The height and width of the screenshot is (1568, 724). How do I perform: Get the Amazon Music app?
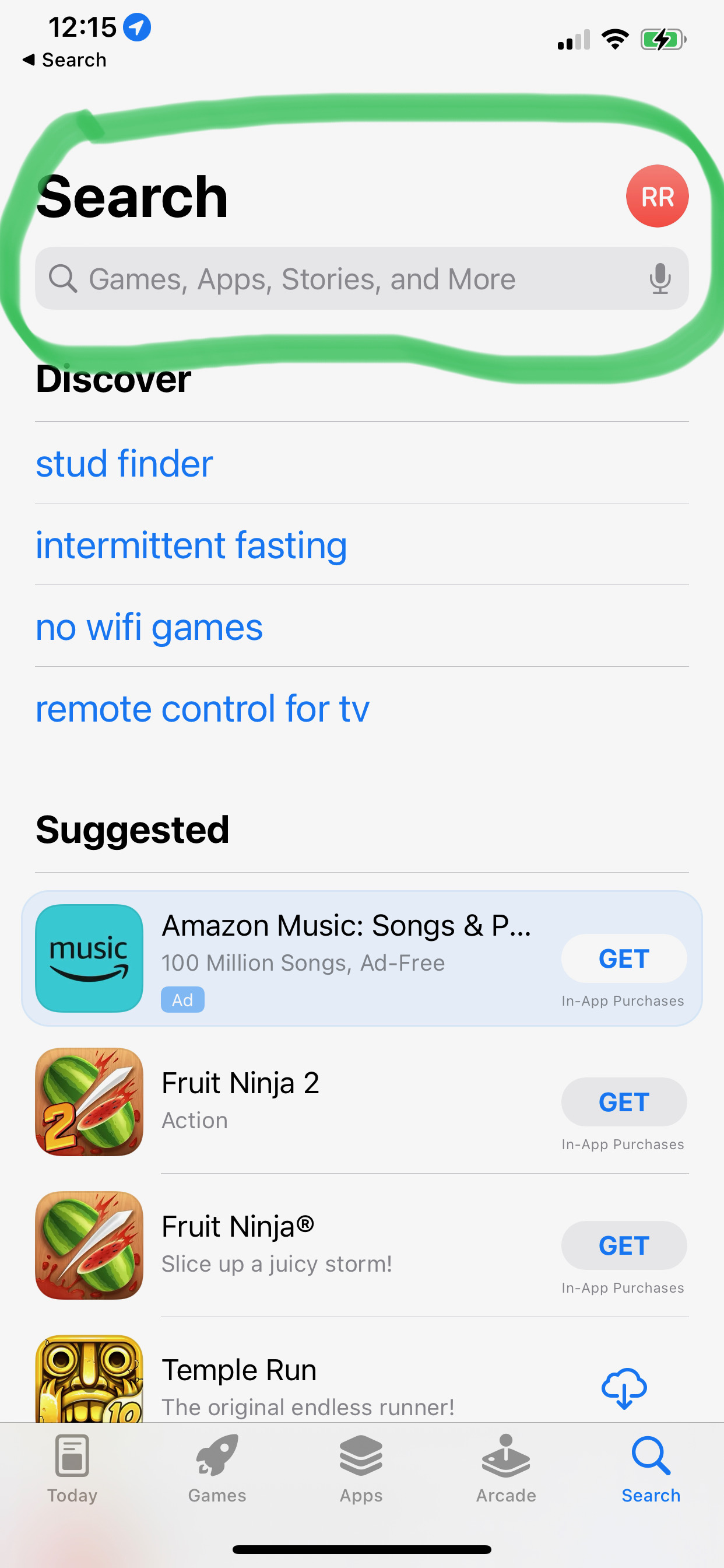click(624, 958)
